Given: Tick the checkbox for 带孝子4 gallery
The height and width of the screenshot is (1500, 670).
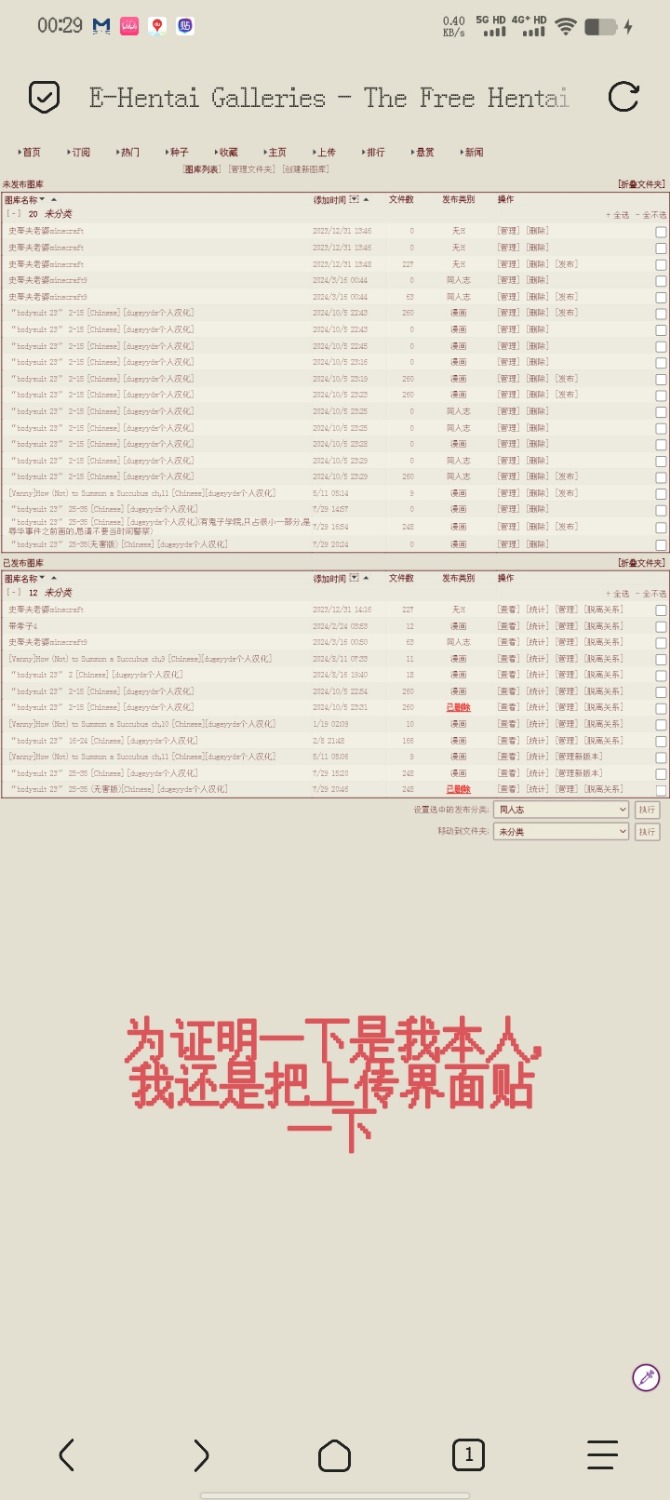Looking at the screenshot, I should point(661,626).
